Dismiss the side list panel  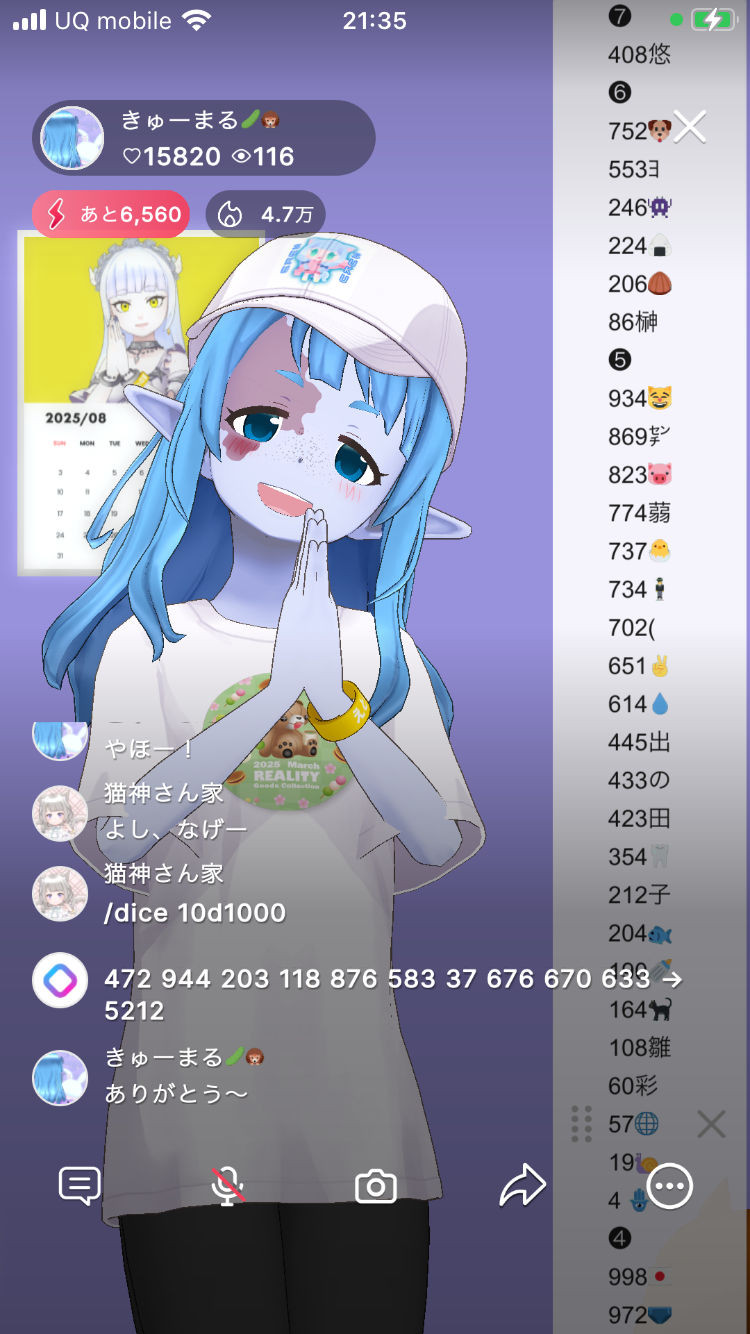click(711, 1124)
